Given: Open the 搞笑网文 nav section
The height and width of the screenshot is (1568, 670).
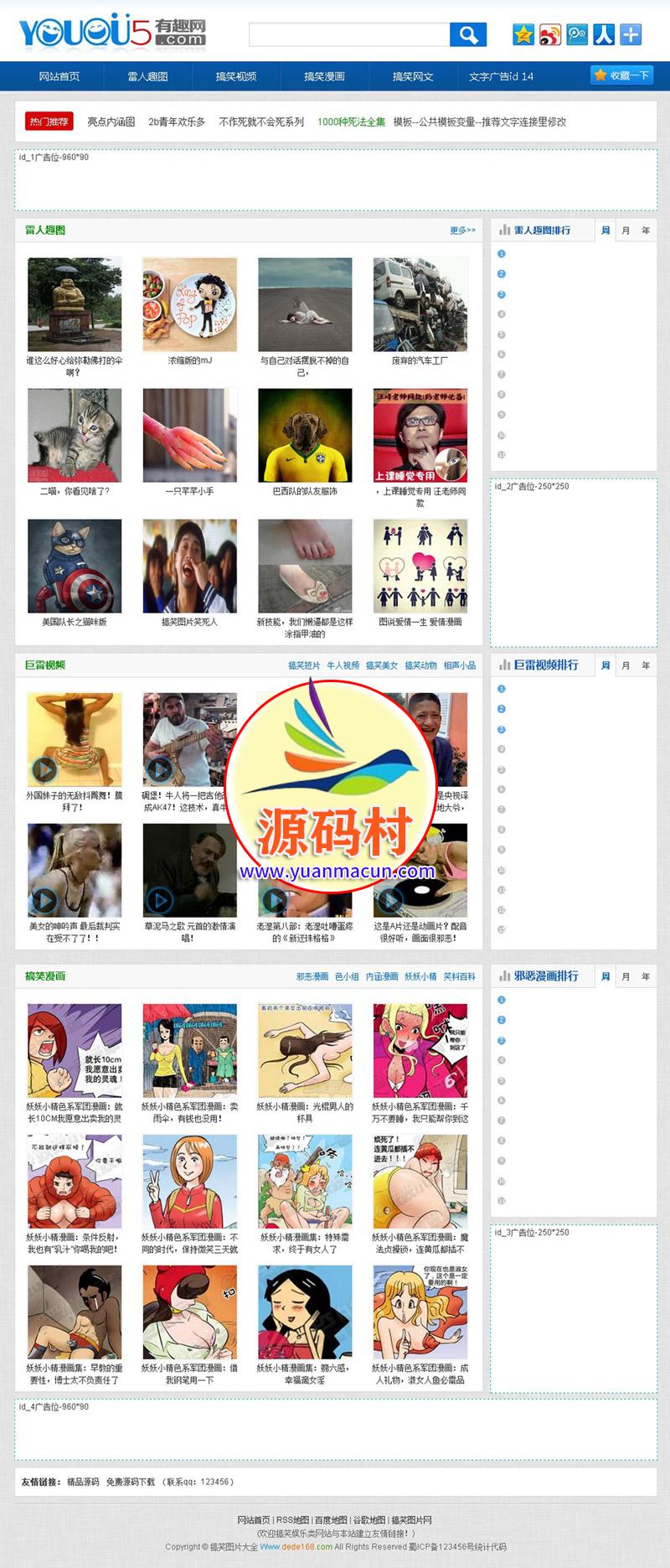Looking at the screenshot, I should [413, 76].
